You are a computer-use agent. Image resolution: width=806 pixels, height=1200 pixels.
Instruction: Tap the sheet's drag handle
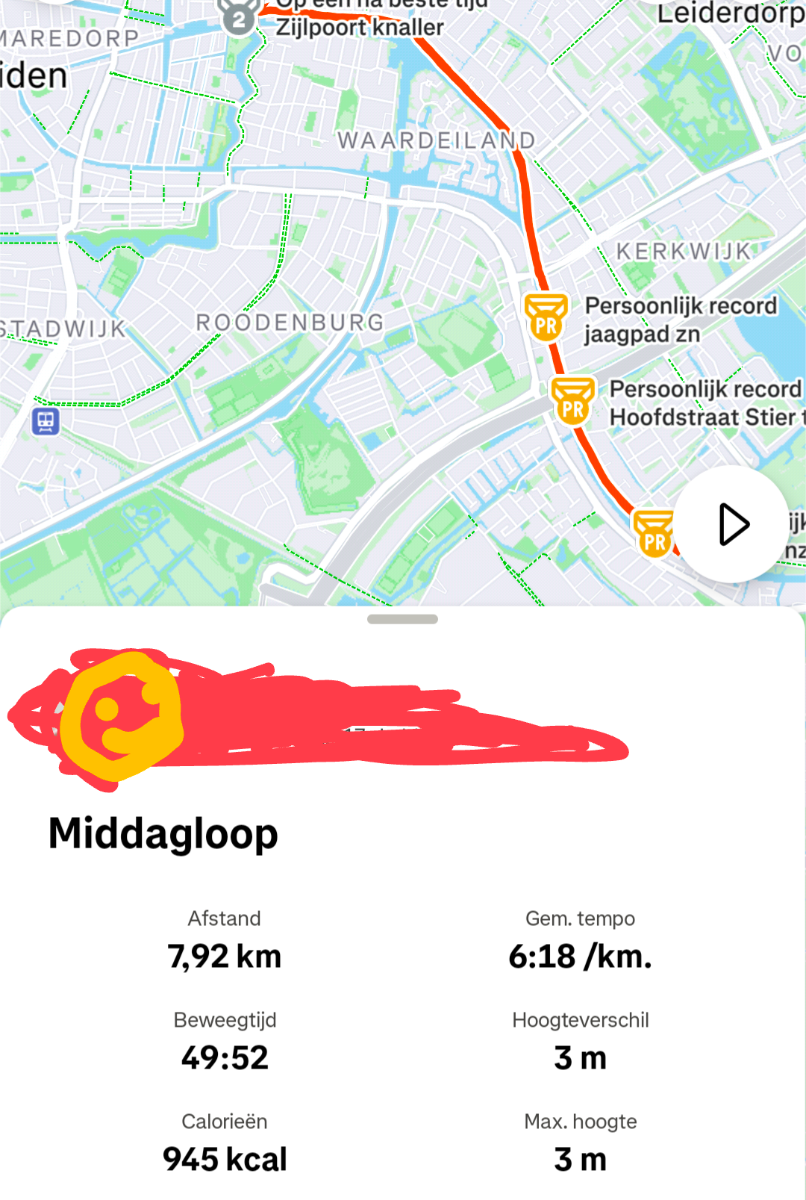coord(402,619)
